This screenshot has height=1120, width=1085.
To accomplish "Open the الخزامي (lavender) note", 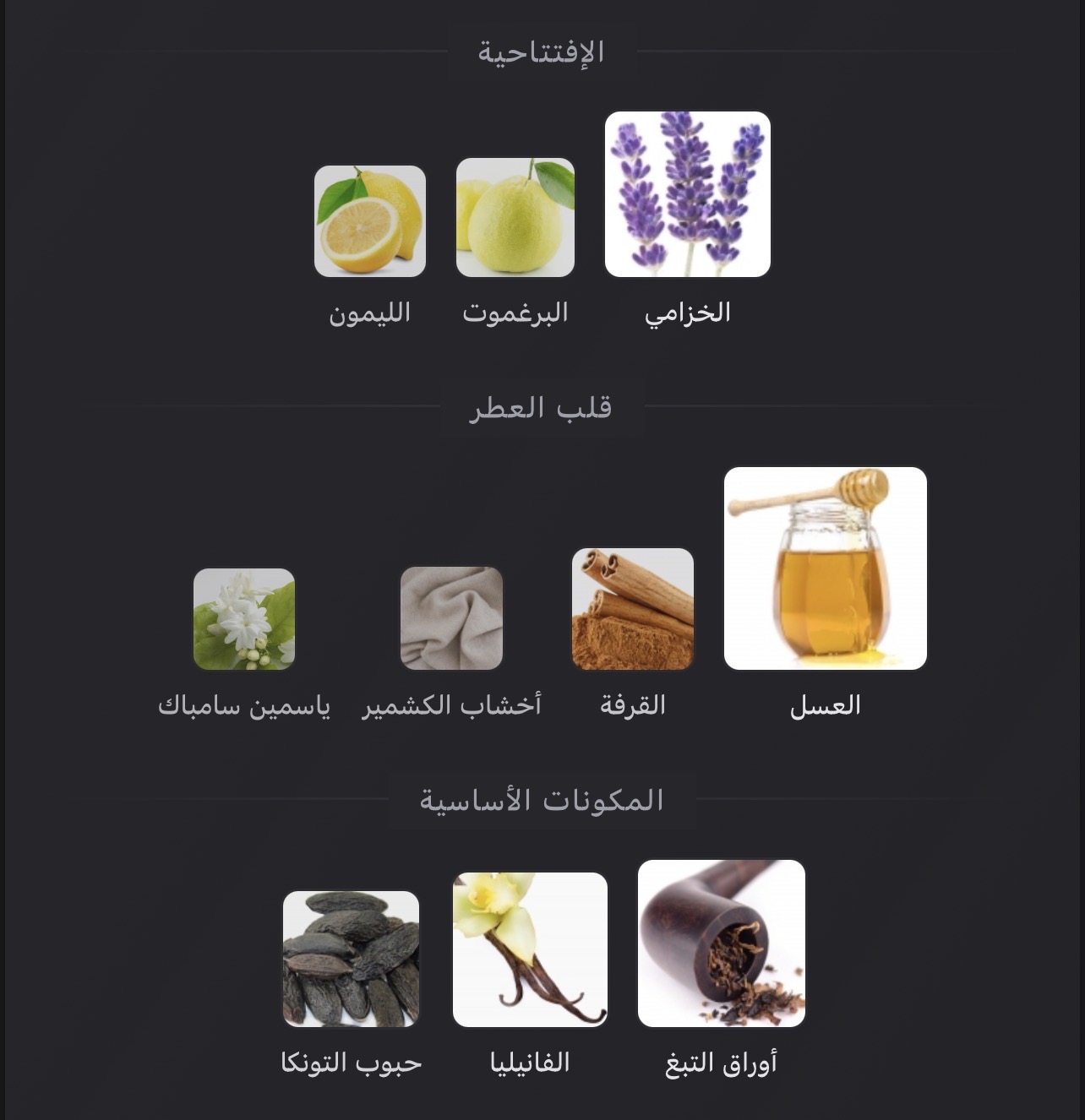I will (x=687, y=194).
